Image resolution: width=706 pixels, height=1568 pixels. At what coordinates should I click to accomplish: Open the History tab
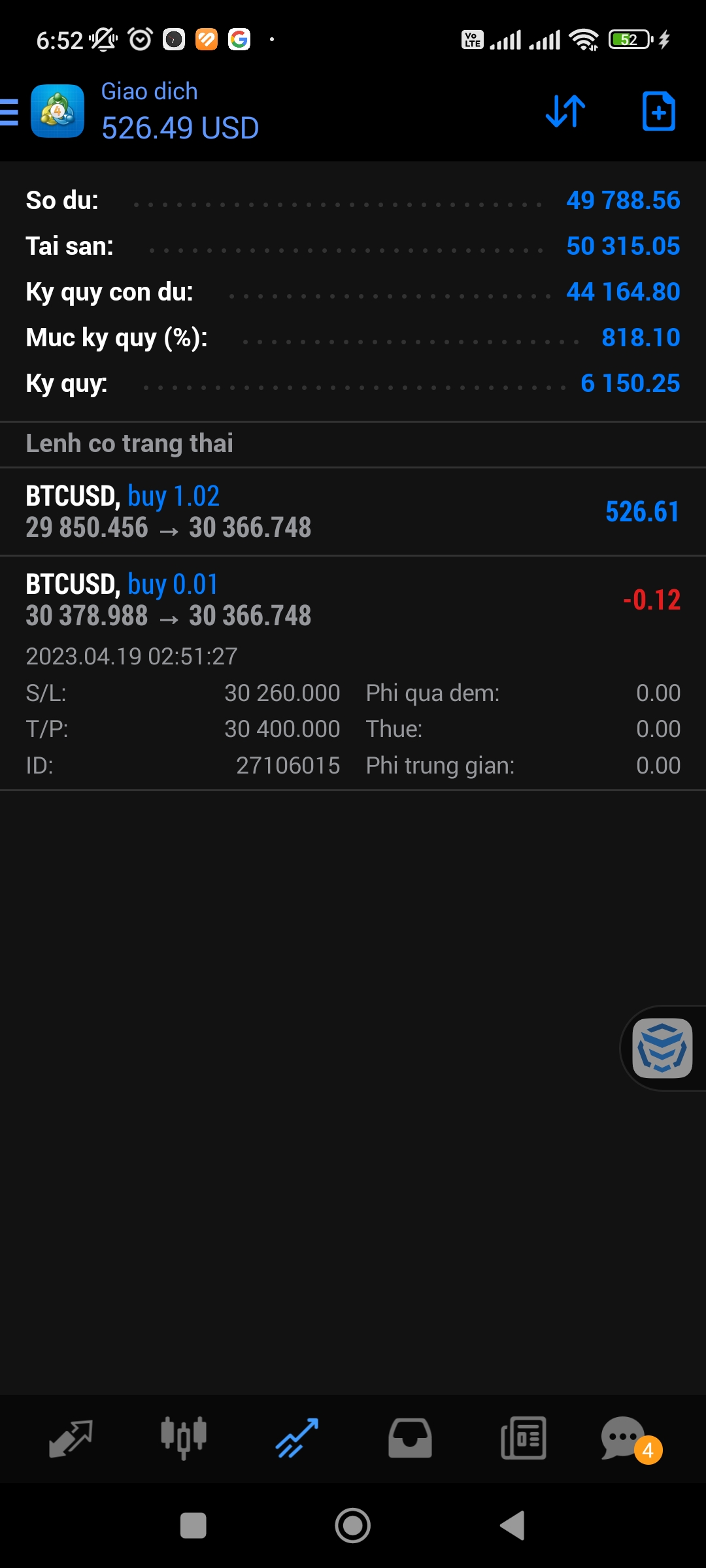coord(410,1438)
